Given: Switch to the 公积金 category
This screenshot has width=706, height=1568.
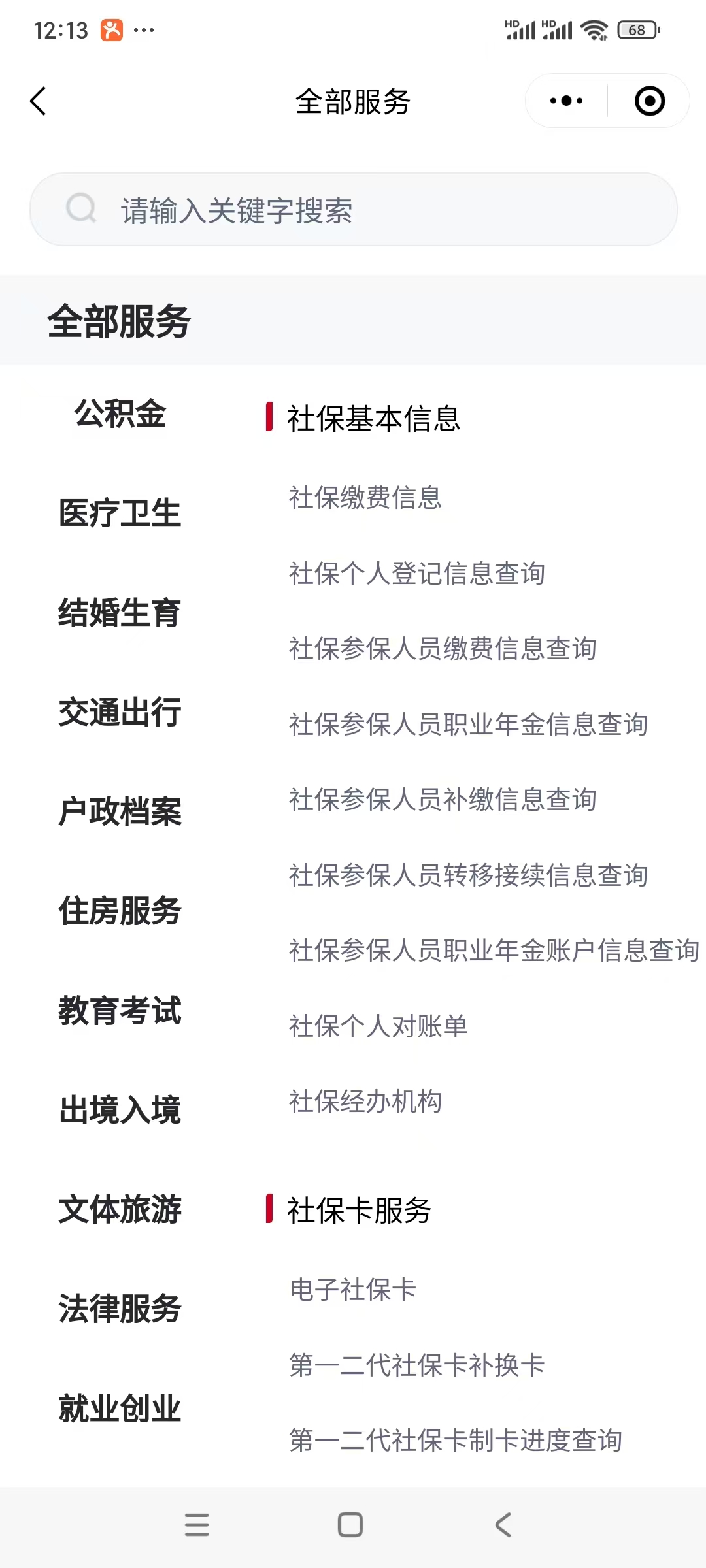Looking at the screenshot, I should (120, 414).
